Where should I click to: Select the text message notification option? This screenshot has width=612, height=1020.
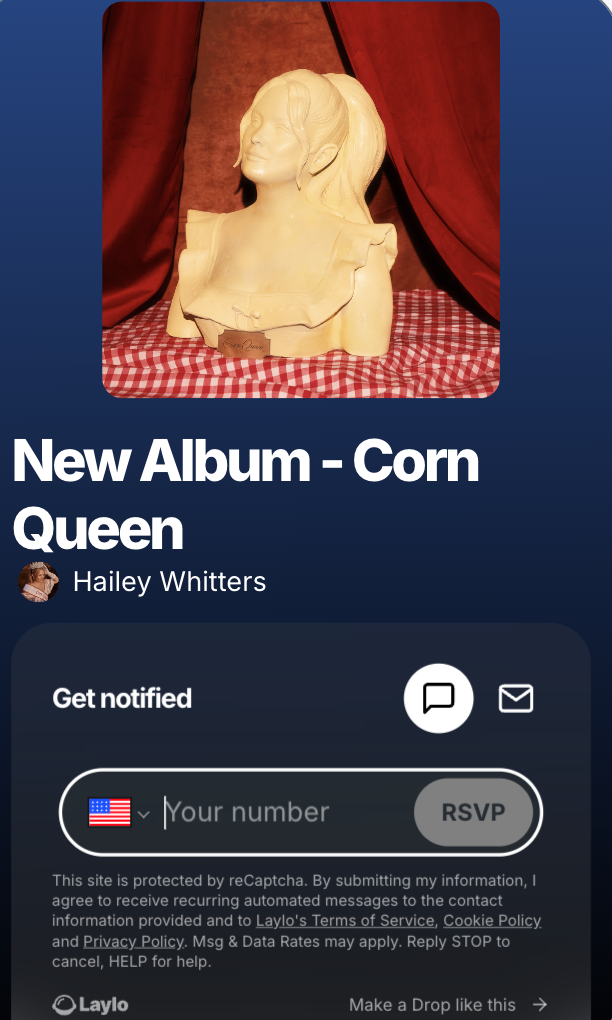tap(438, 697)
